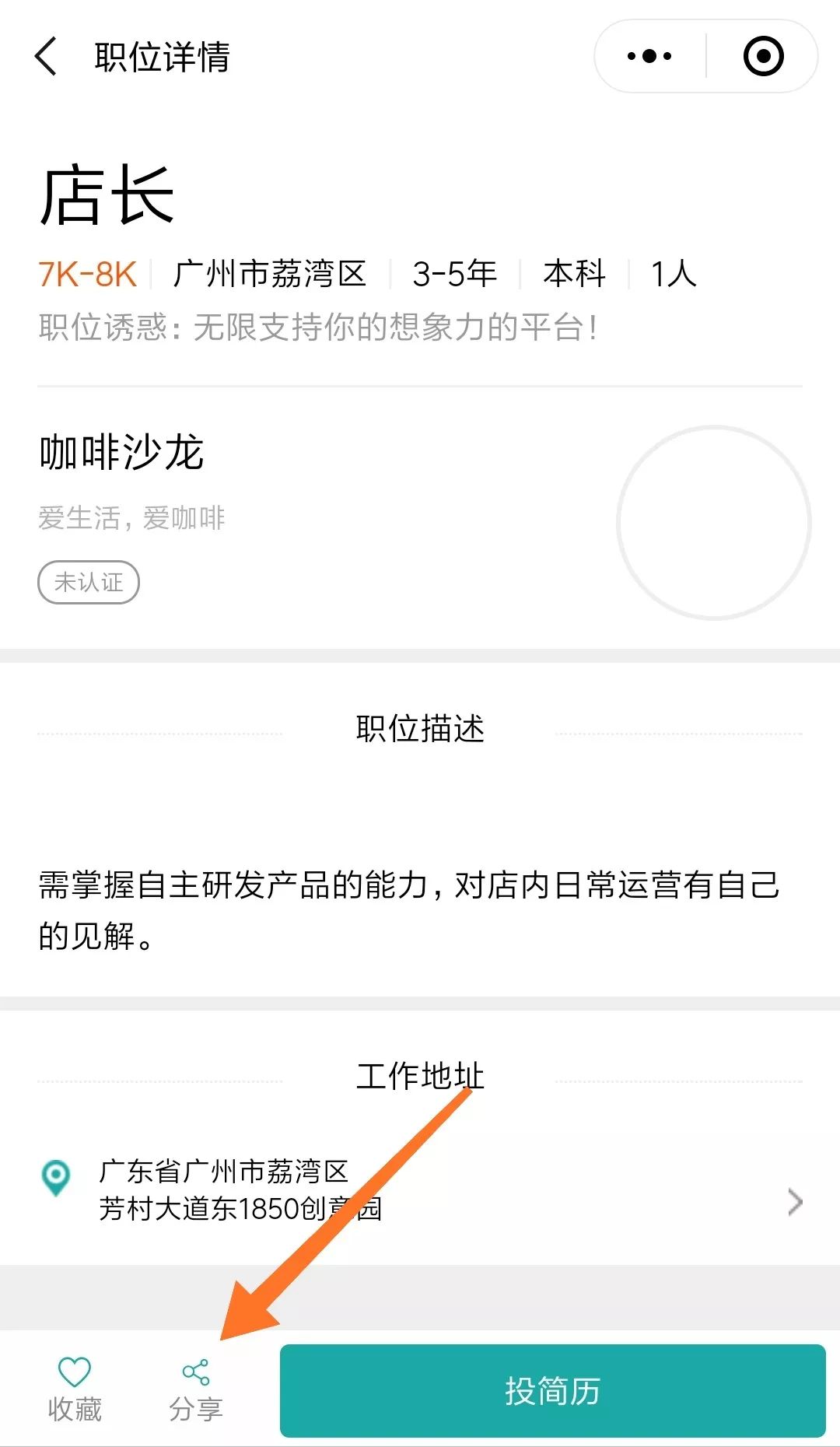This screenshot has height=1447, width=840.
Task: Open the mini program more-options menu
Action: pyautogui.click(x=649, y=57)
